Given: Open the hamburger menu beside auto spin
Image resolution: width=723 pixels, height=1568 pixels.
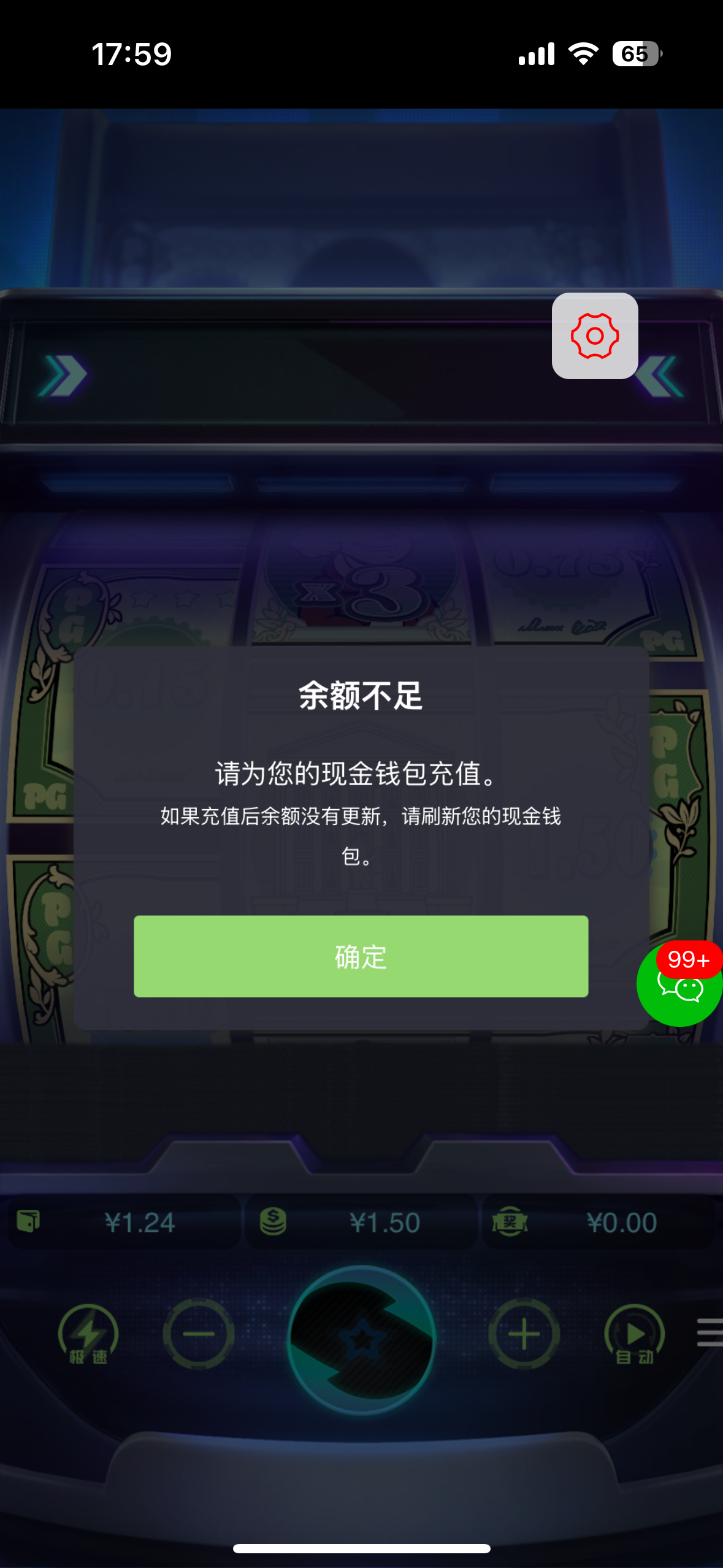Looking at the screenshot, I should 710,1332.
